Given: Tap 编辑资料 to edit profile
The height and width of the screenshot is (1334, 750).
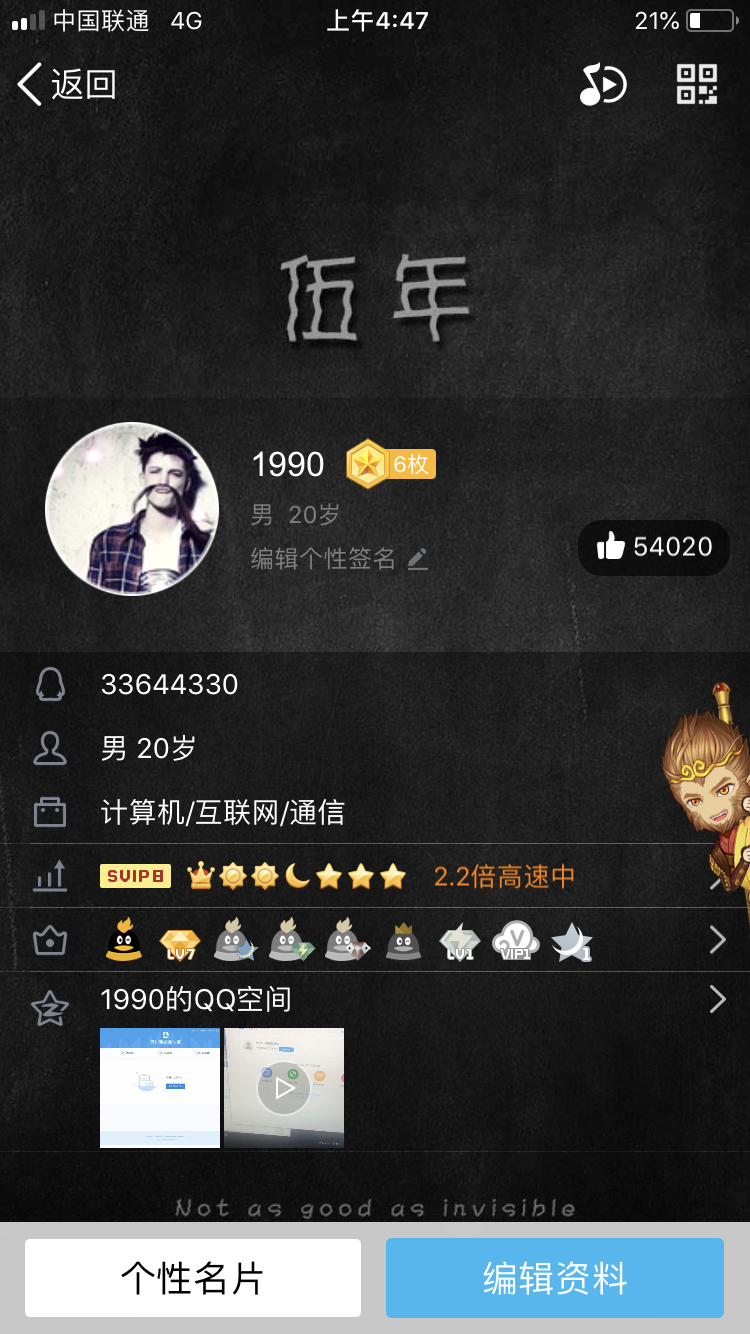Looking at the screenshot, I should 555,1278.
